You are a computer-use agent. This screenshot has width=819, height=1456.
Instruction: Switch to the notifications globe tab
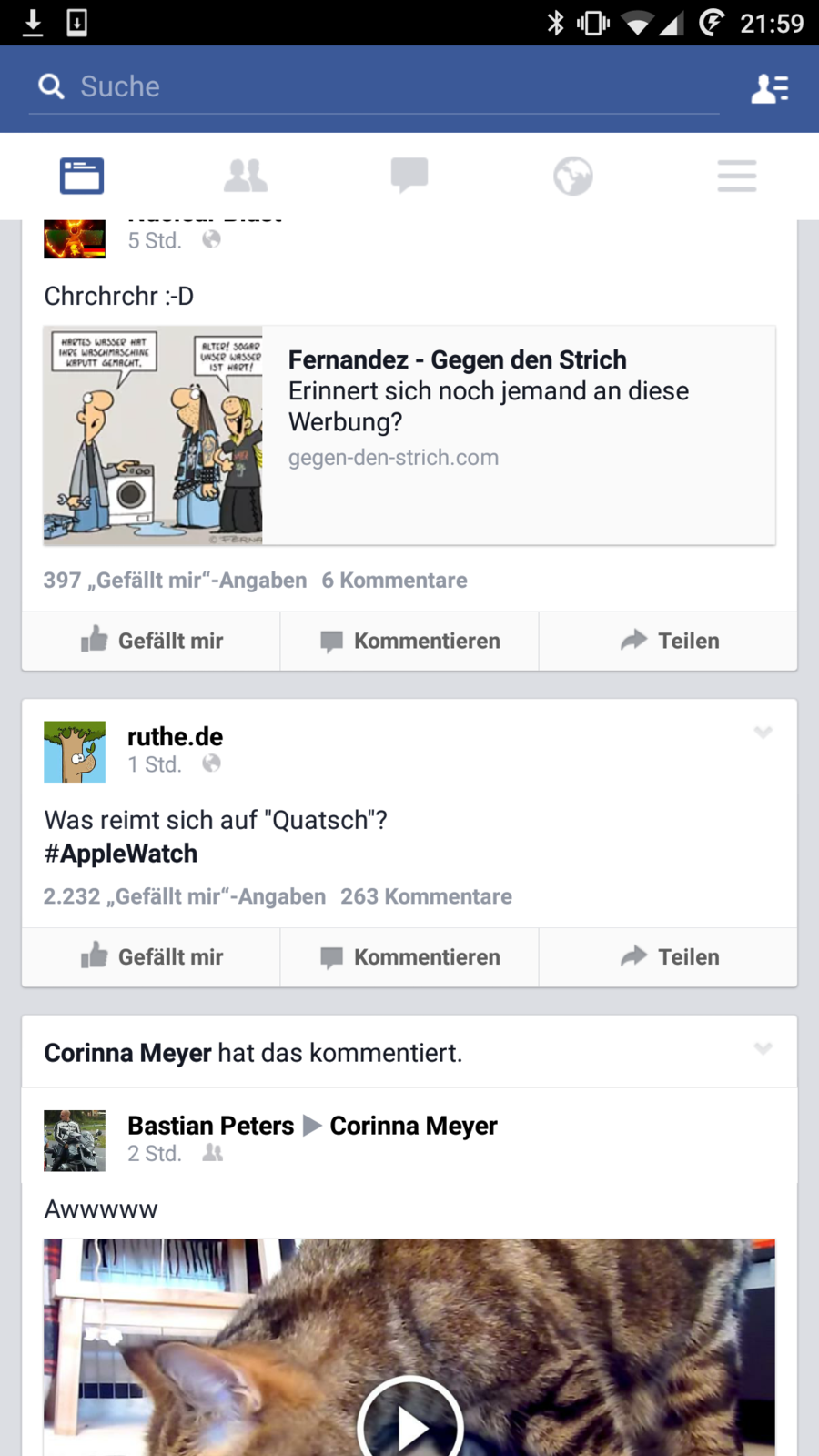573,176
